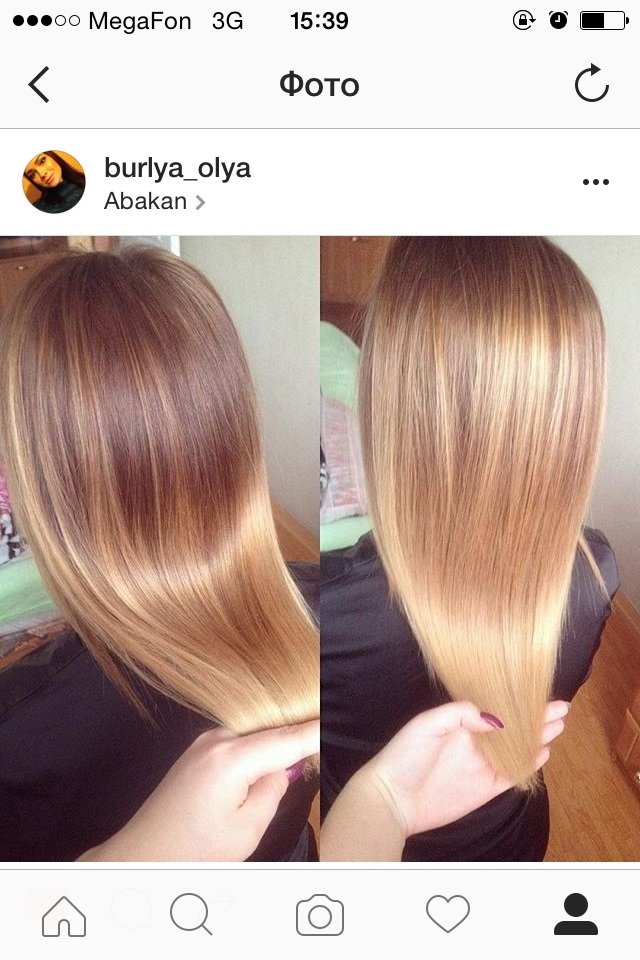Screen dimensions: 640x960
Task: Open the post options menu
Action: [x=595, y=182]
